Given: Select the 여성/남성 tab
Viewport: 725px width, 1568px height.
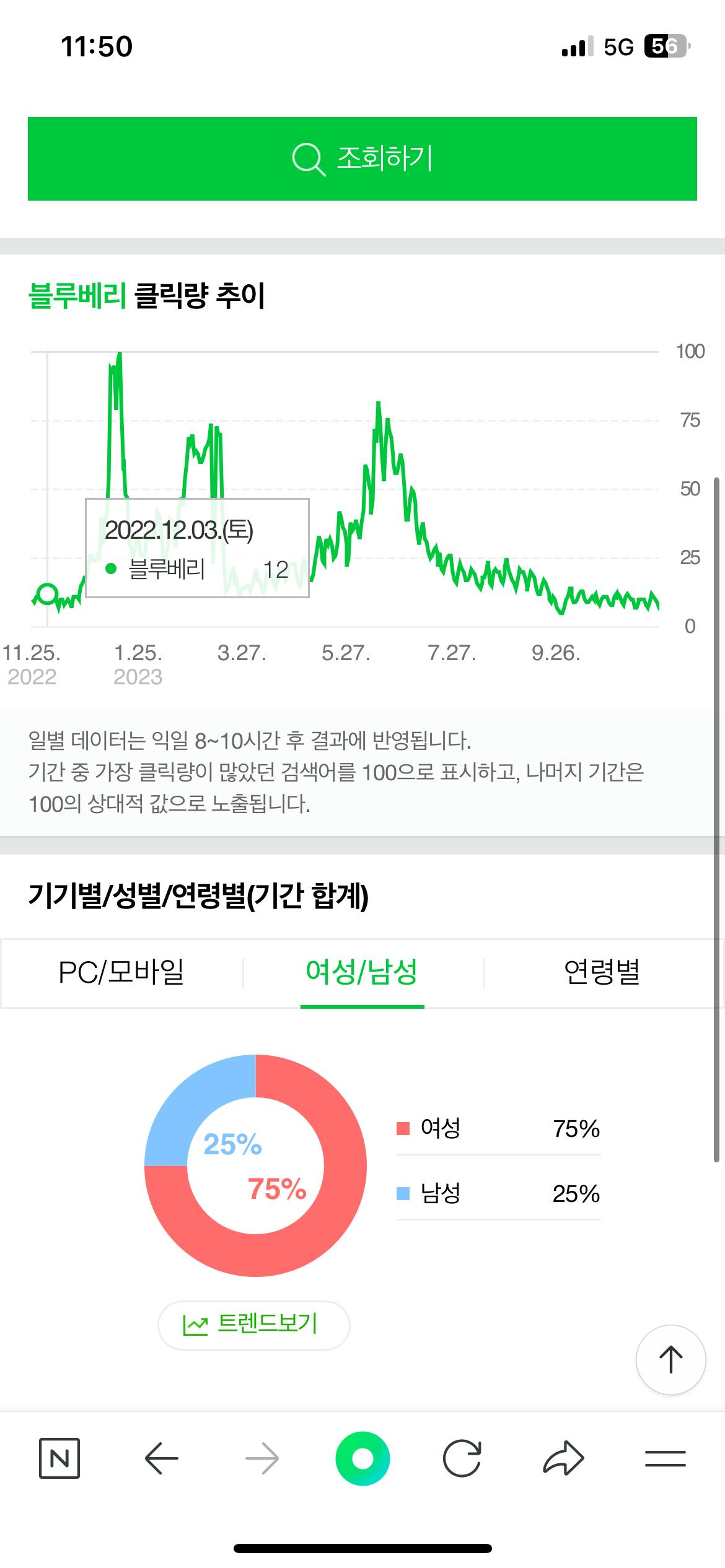Looking at the screenshot, I should [x=362, y=972].
